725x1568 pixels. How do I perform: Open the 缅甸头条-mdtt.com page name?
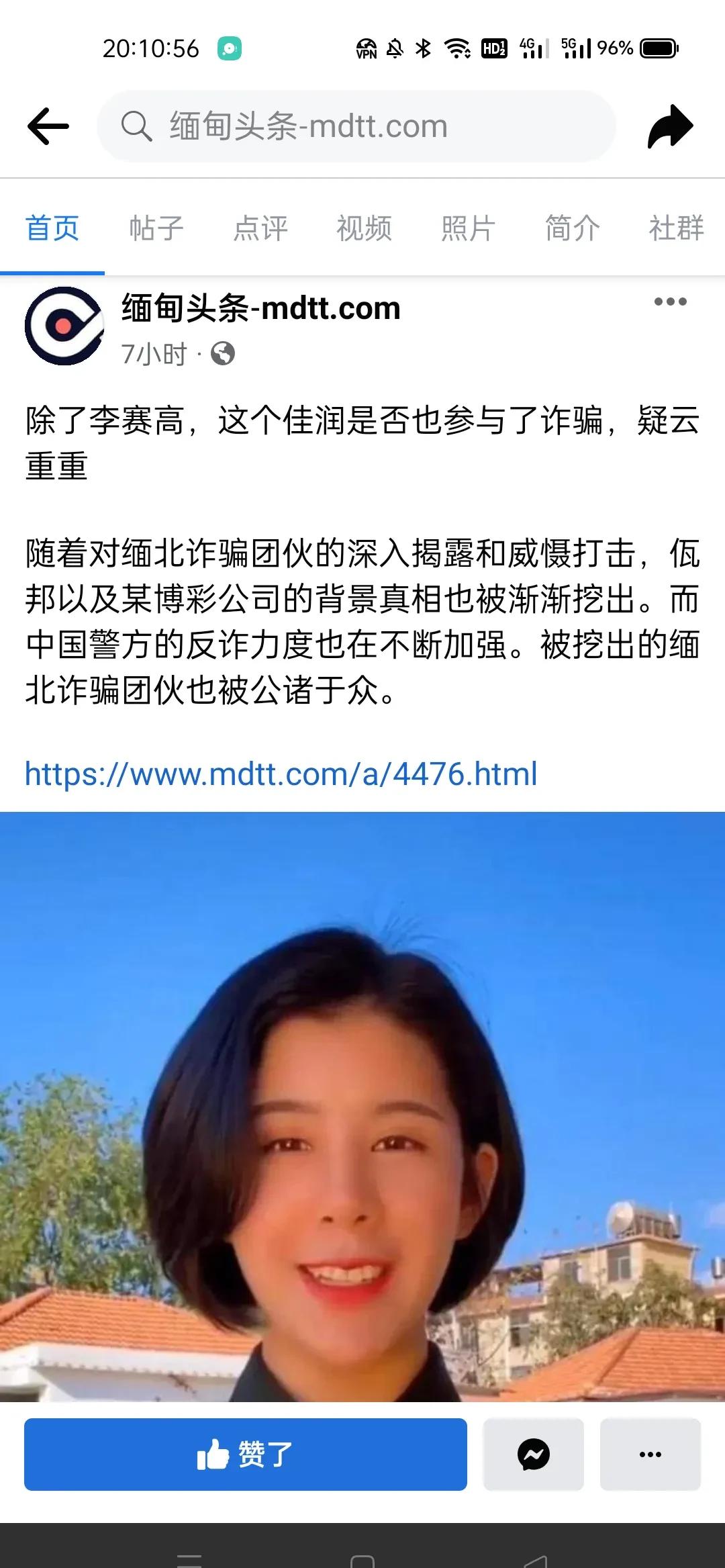point(260,309)
